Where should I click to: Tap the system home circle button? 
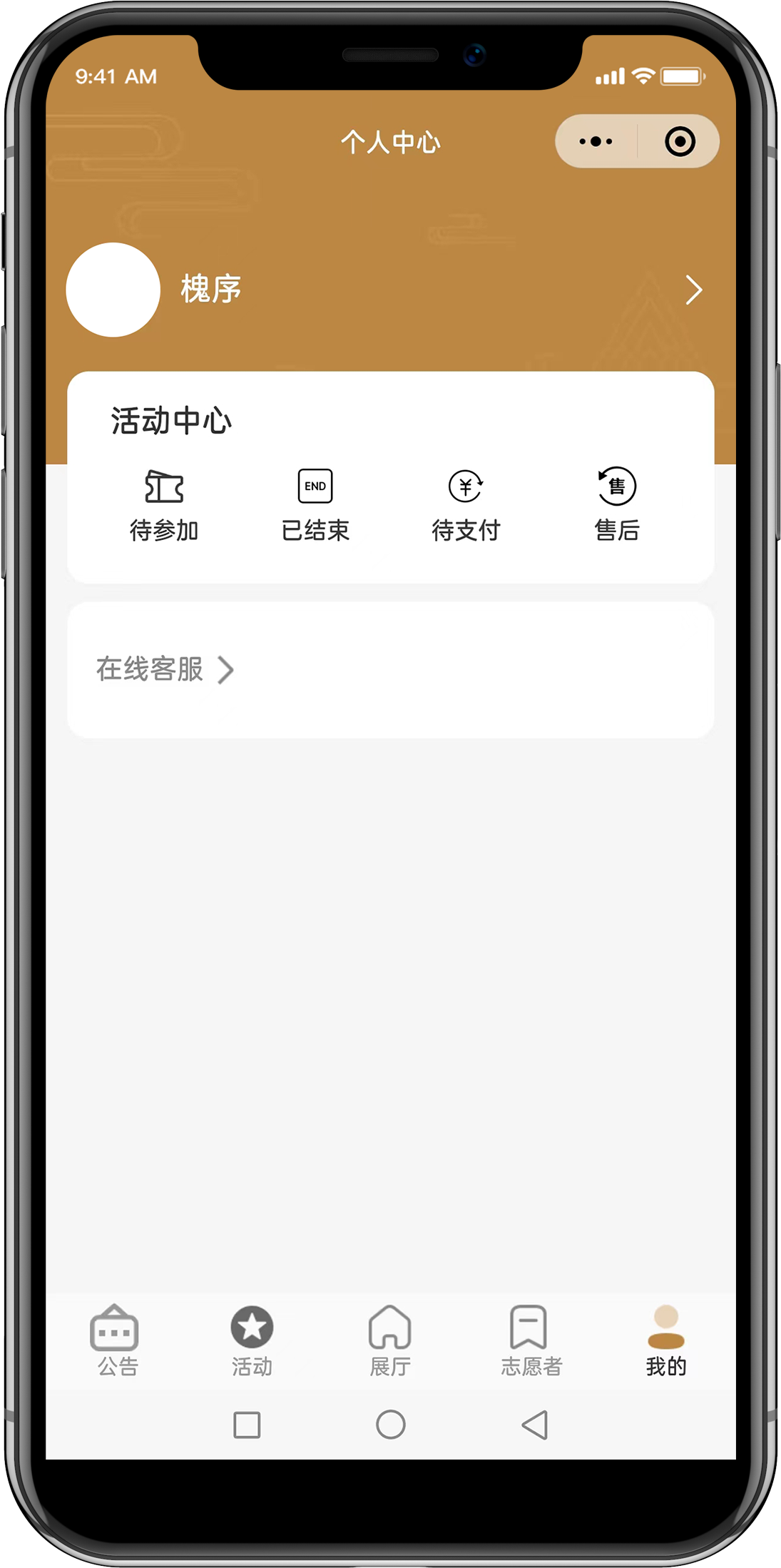(390, 1425)
